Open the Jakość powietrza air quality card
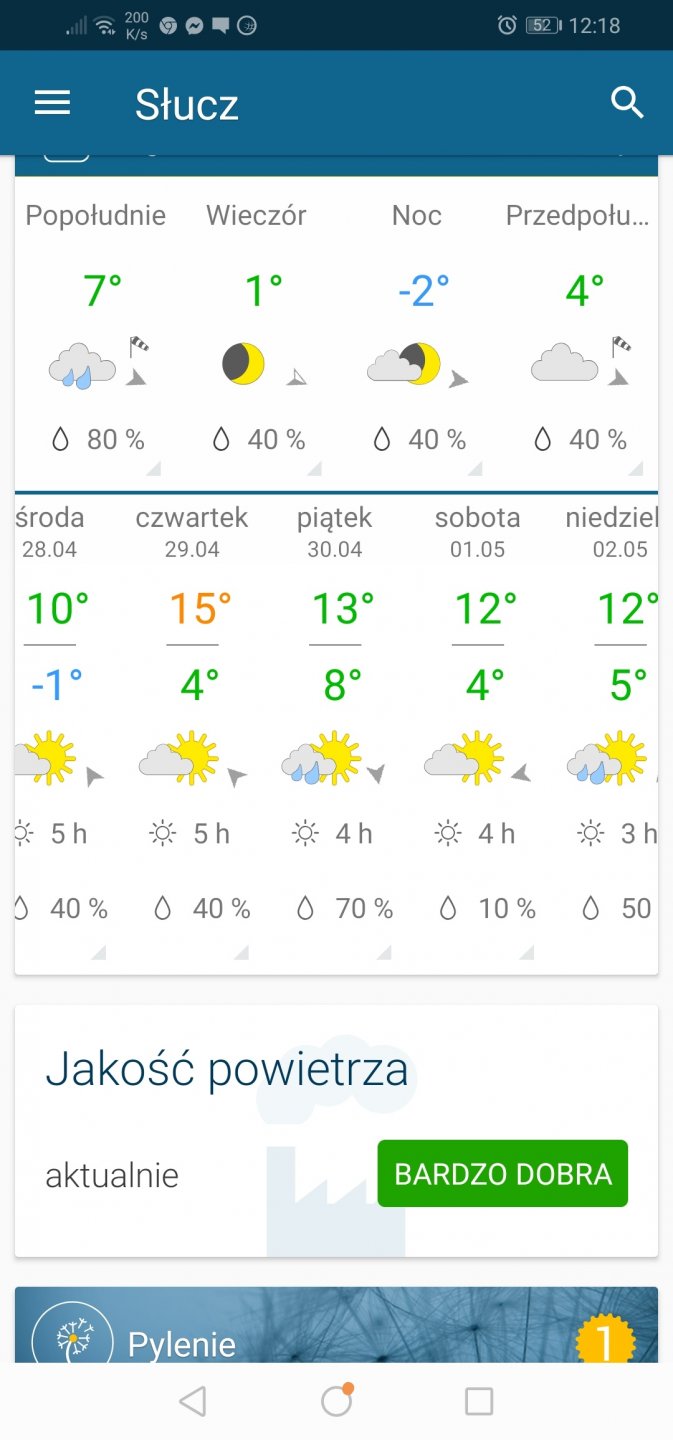Screen dimensions: 673x1440 (x=226, y=1071)
